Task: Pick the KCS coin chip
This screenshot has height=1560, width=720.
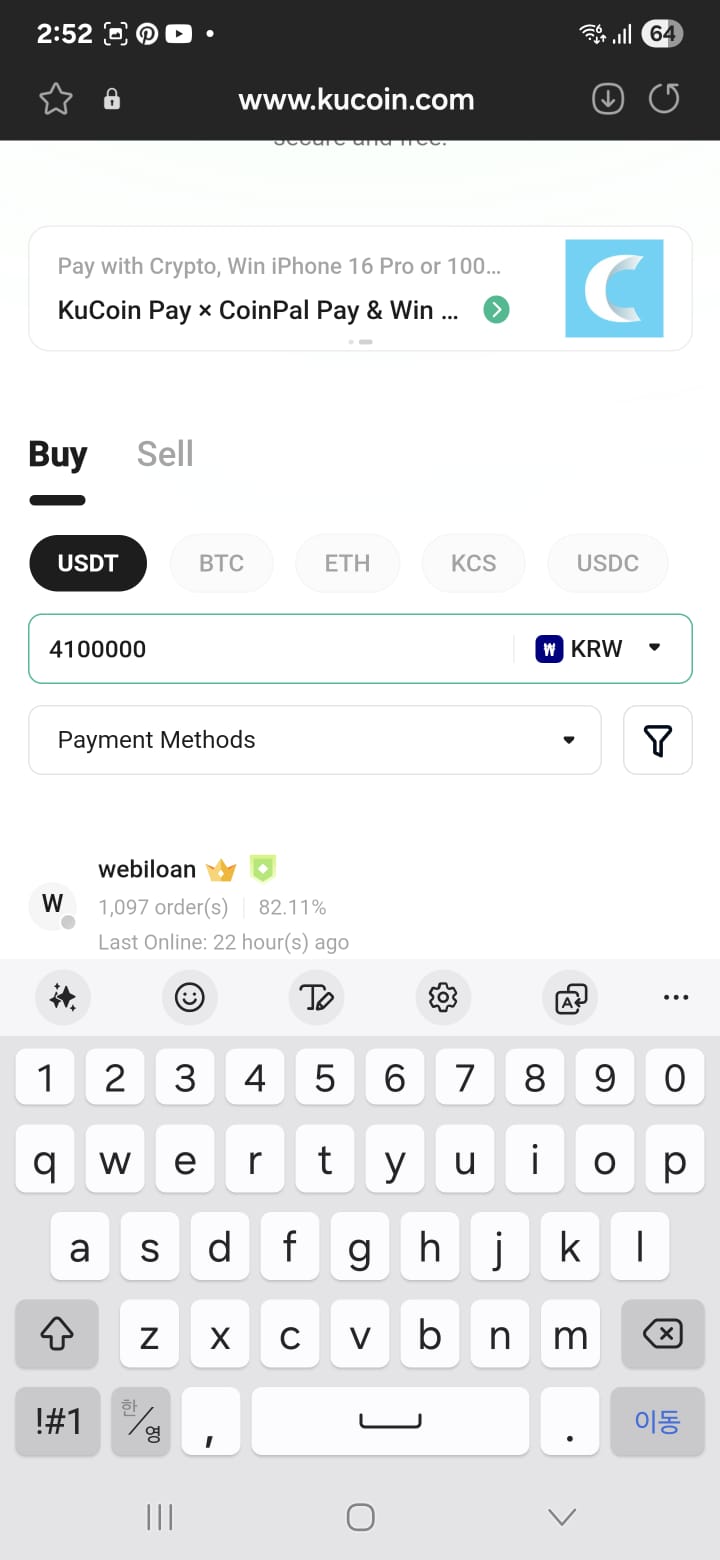Action: pos(473,563)
